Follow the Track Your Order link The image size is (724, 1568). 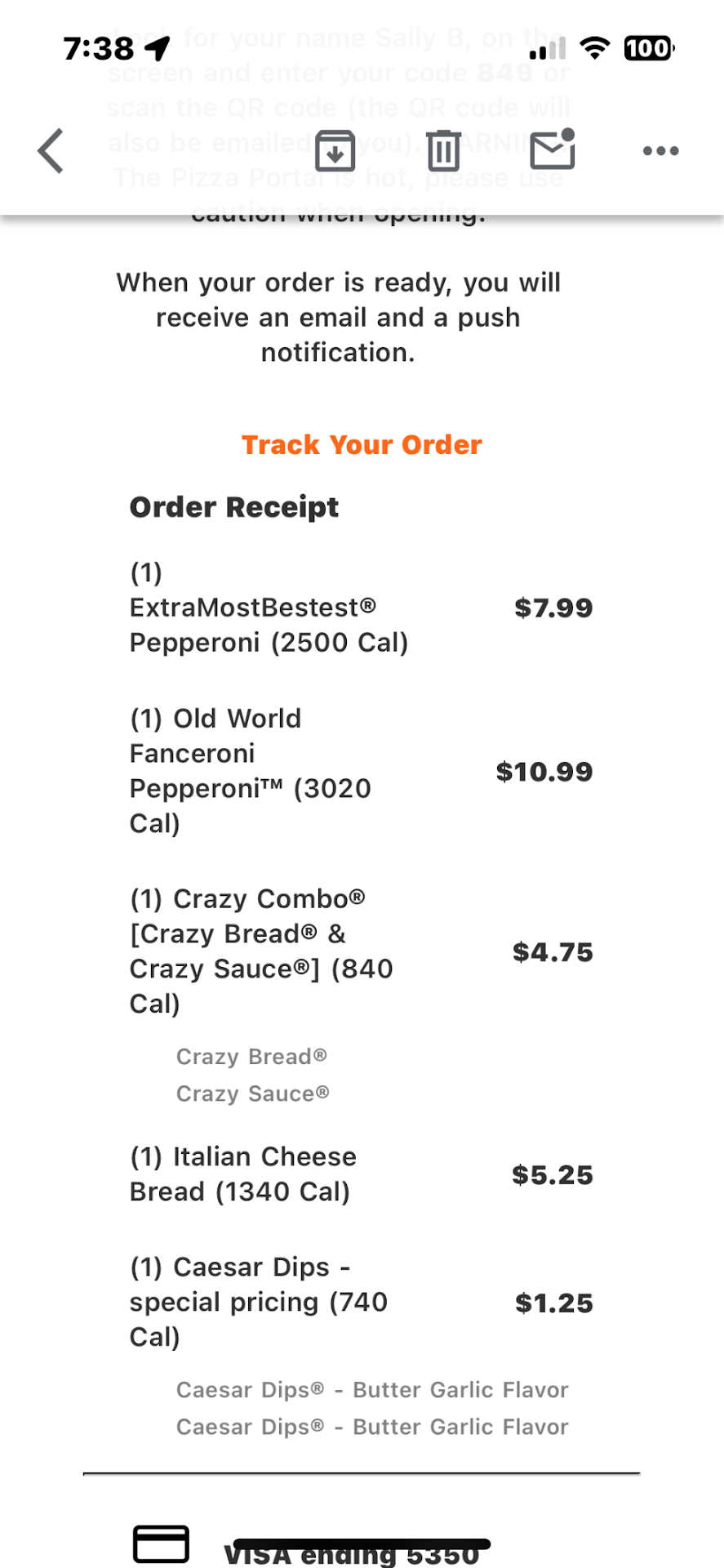(362, 445)
